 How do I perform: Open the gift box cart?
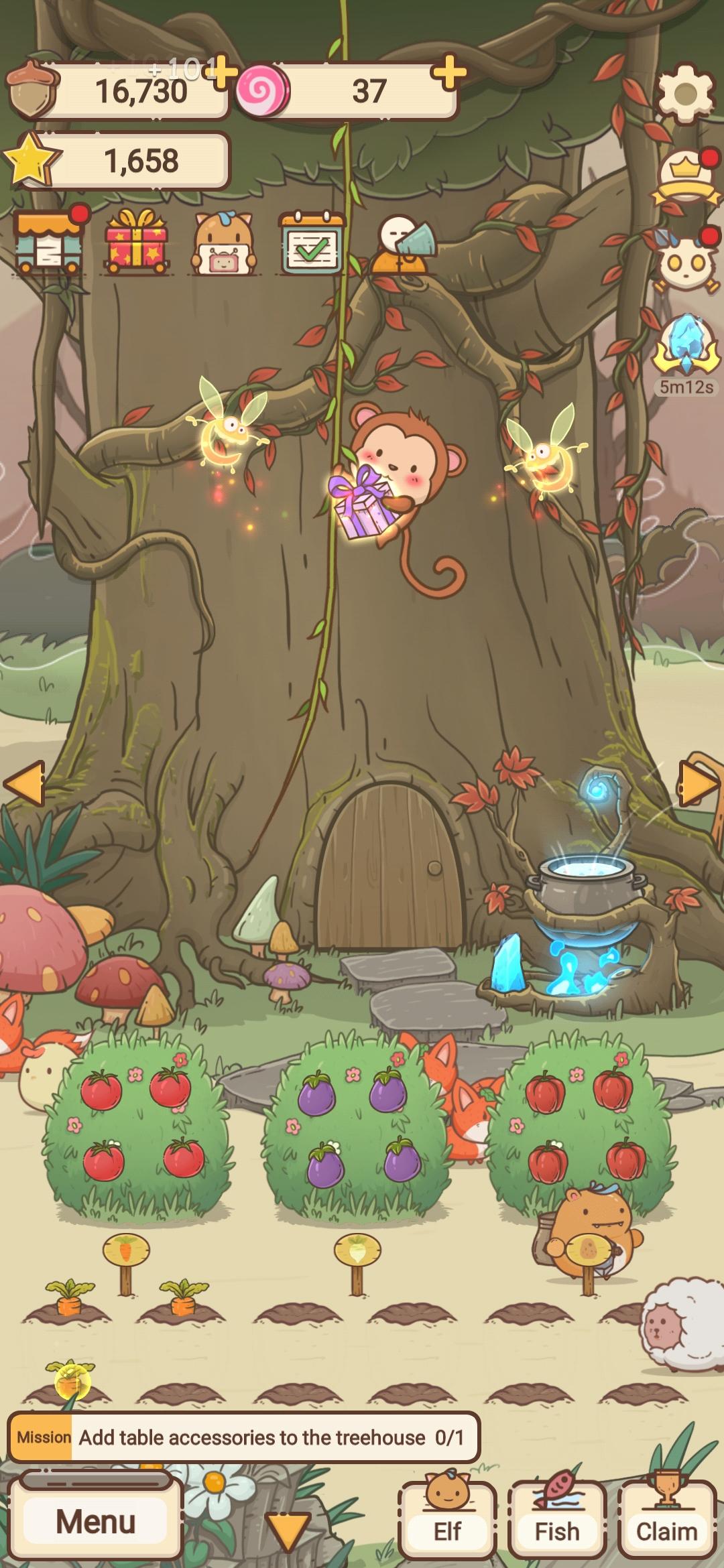point(136,243)
